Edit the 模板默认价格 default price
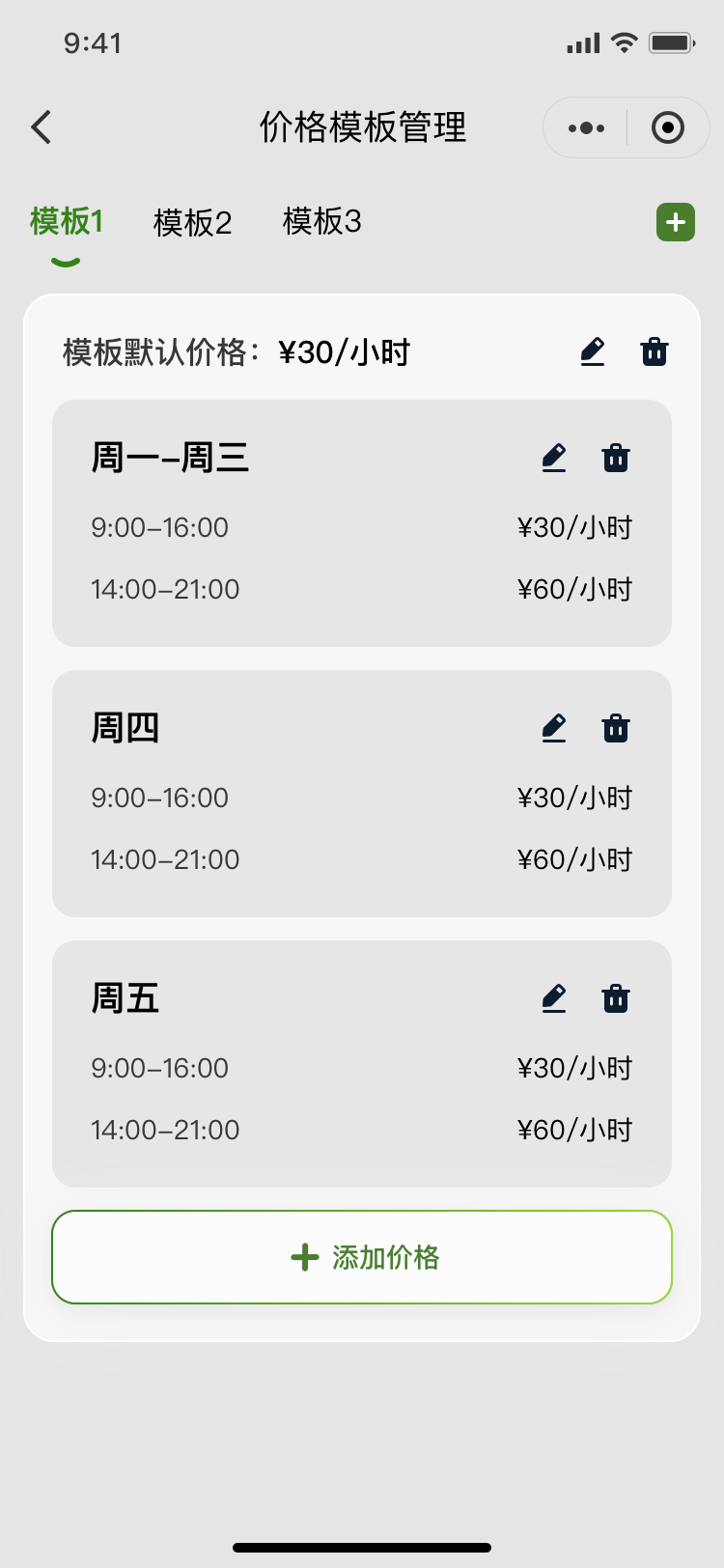The width and height of the screenshot is (724, 1568). 593,351
